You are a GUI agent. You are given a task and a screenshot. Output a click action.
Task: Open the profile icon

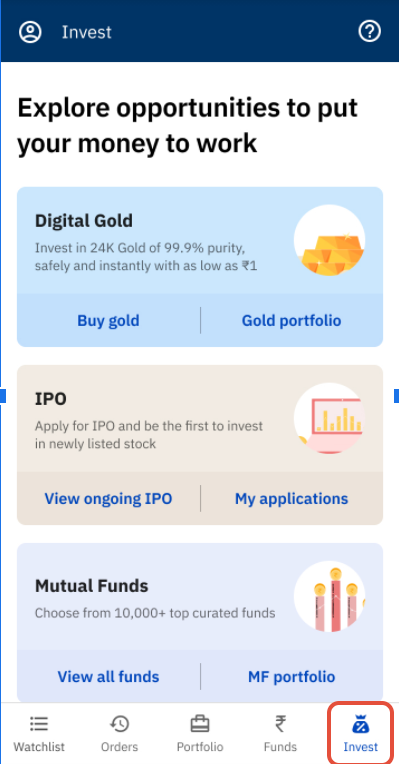[x=30, y=32]
